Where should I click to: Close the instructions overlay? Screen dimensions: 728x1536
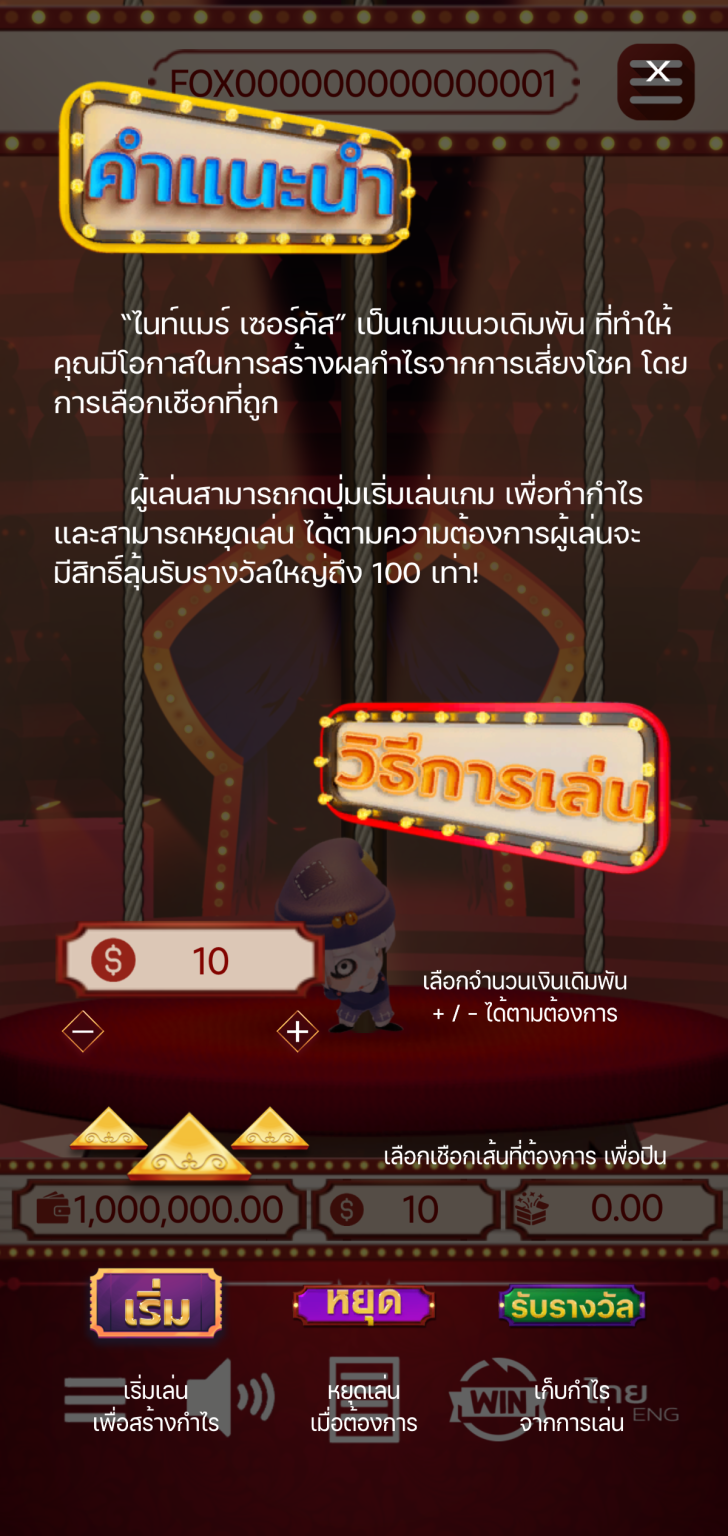coord(657,72)
